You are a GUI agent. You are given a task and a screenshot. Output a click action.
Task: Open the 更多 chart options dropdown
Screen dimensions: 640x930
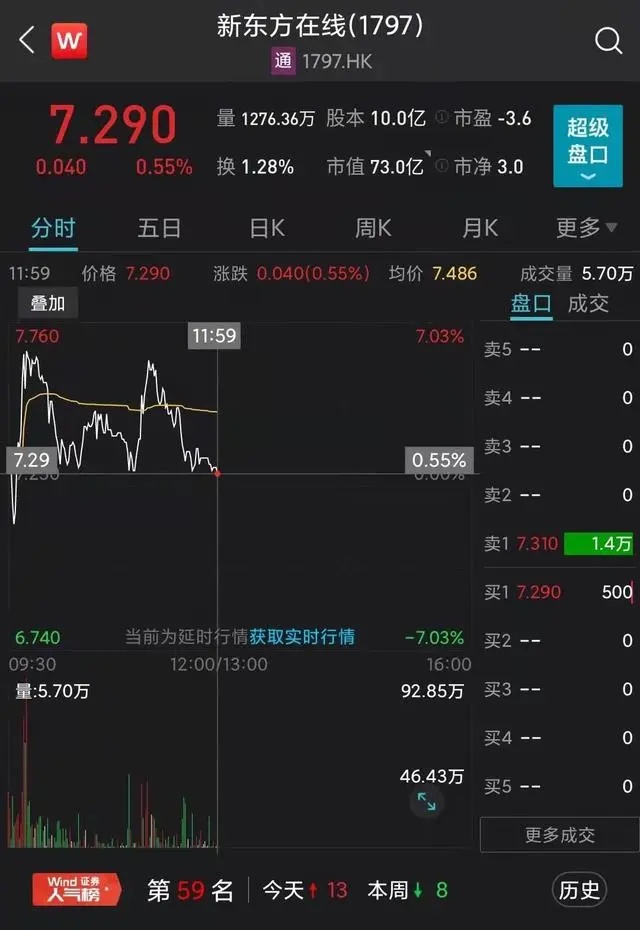587,228
